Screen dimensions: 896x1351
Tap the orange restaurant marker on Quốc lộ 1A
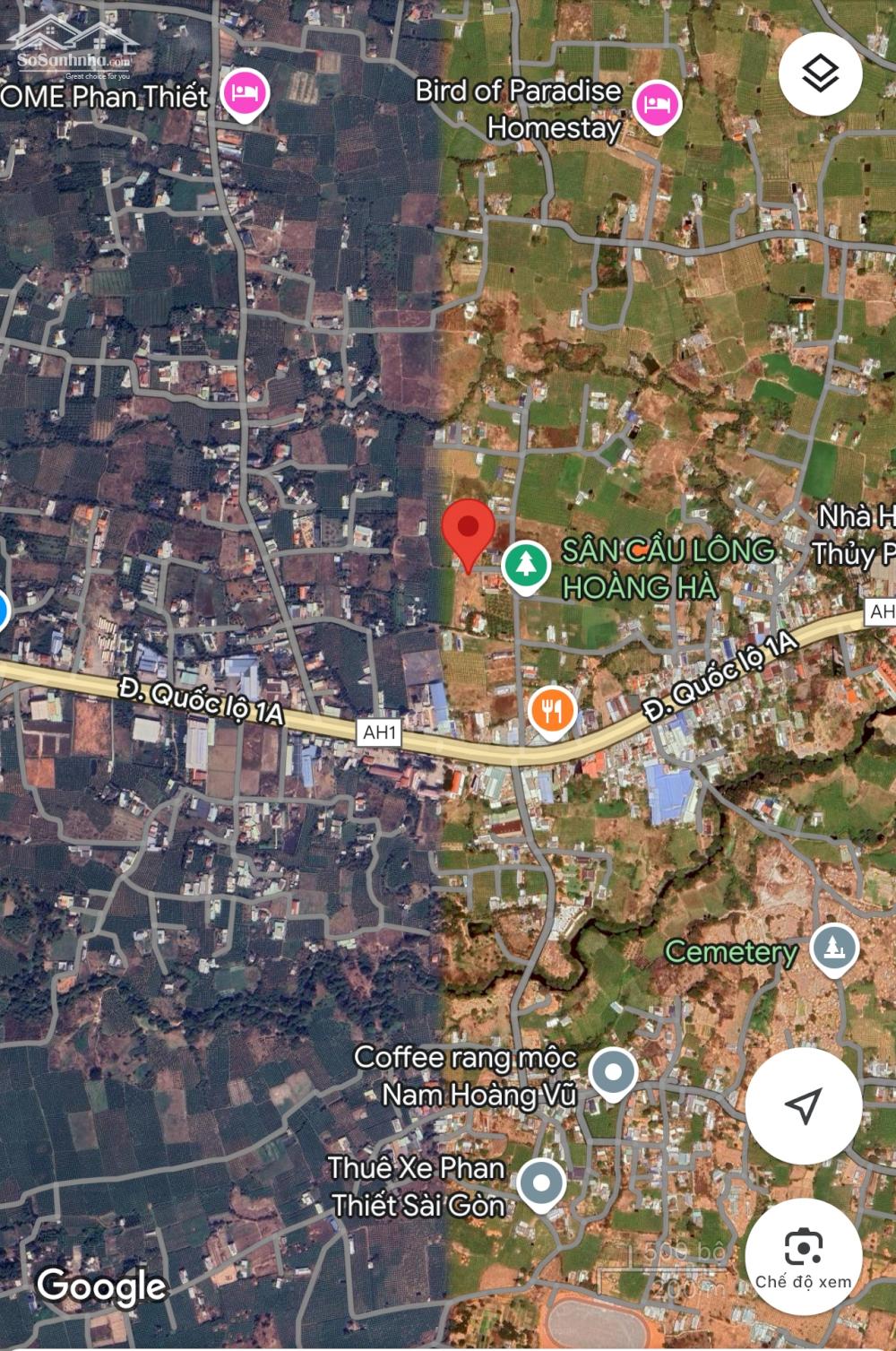(552, 713)
